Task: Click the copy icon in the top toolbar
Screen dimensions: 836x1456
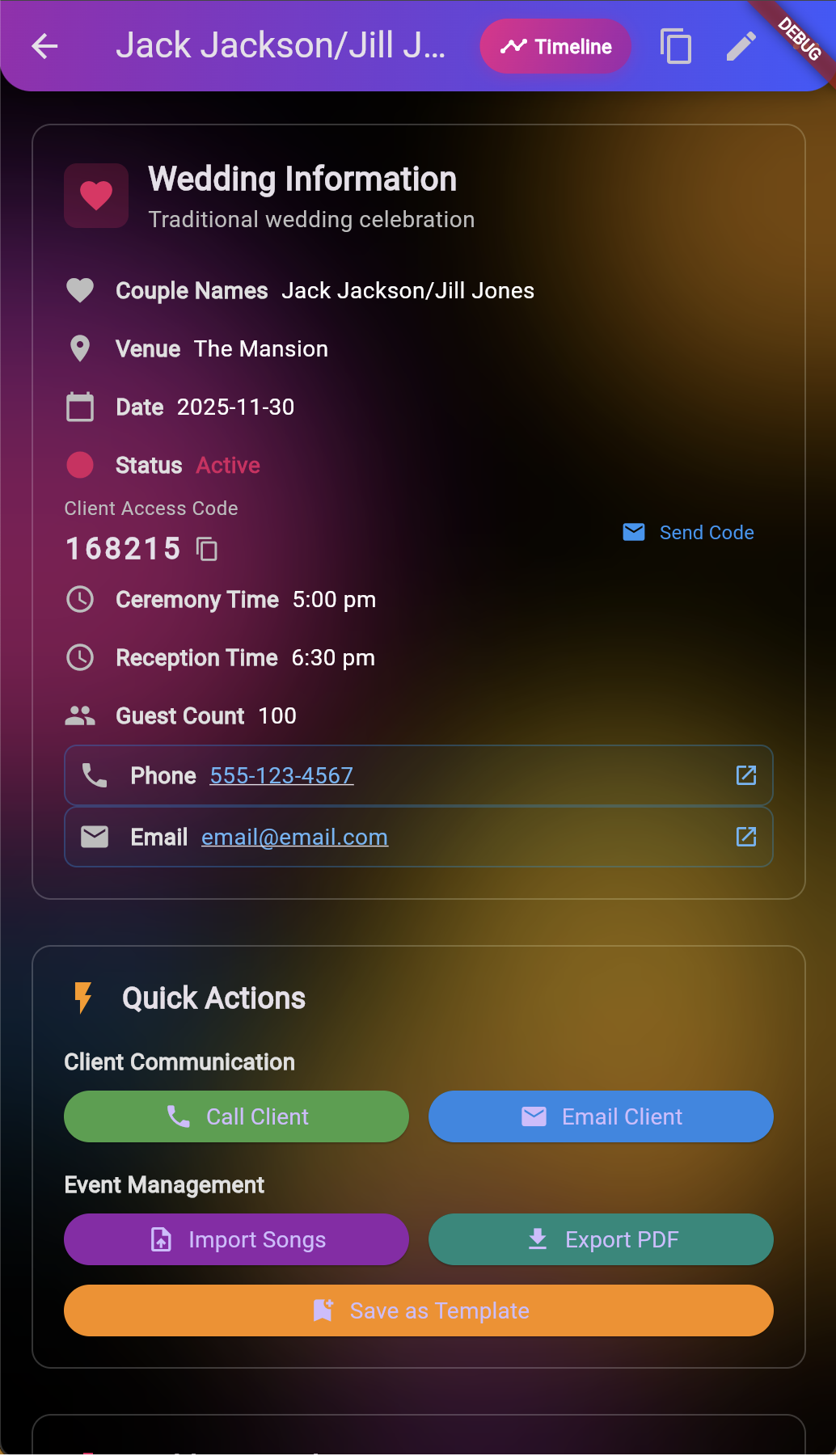Action: 676,47
